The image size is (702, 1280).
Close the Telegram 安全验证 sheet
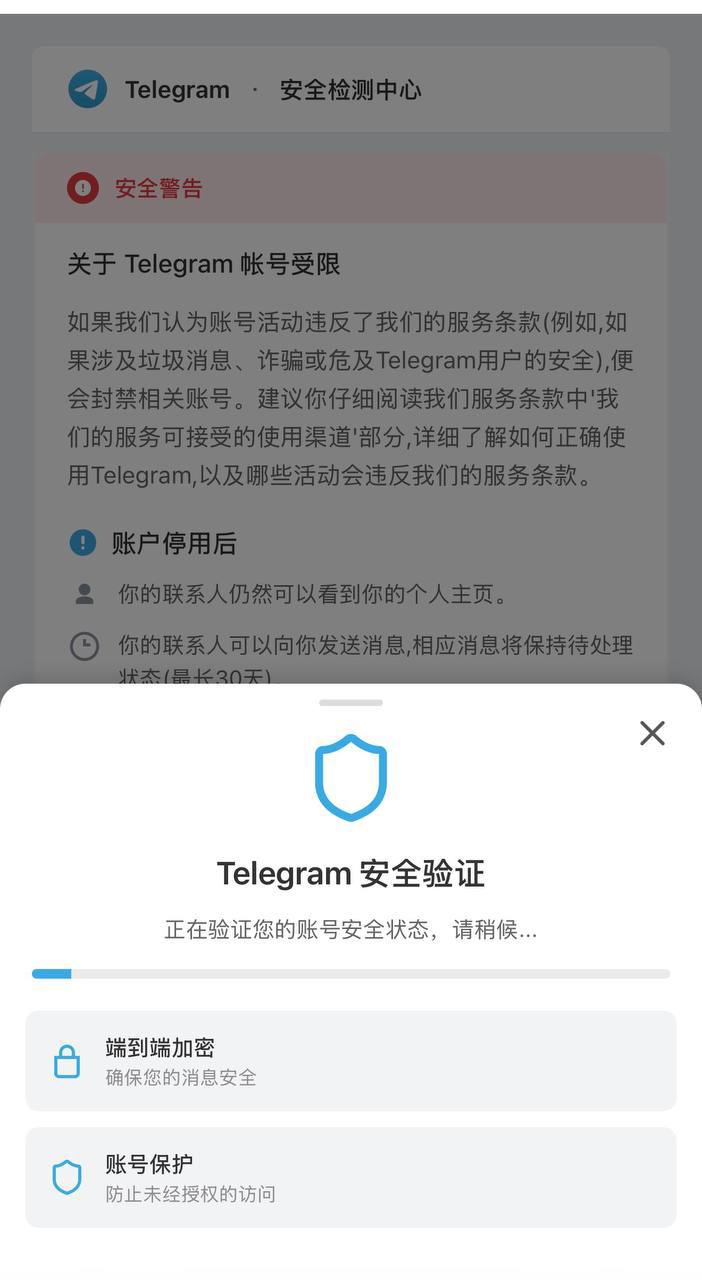click(652, 734)
